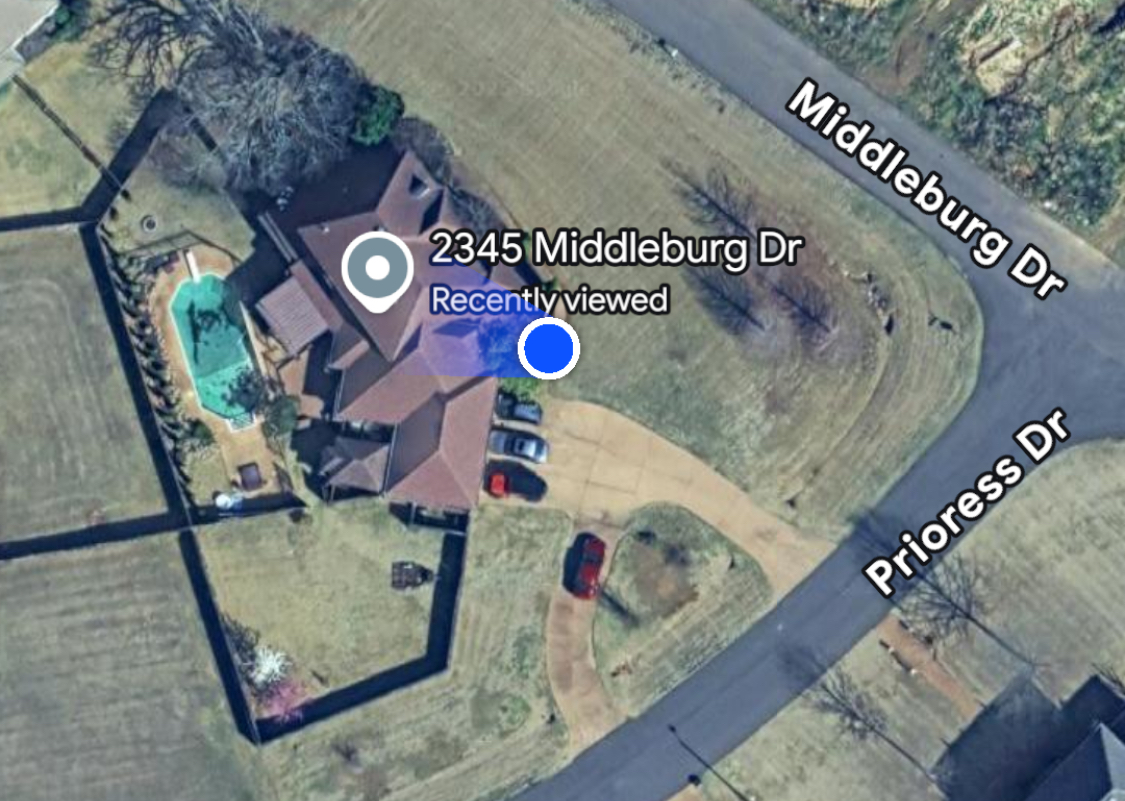Tap the blue current location dot
Screen dimensions: 1125x801
pyautogui.click(x=549, y=349)
